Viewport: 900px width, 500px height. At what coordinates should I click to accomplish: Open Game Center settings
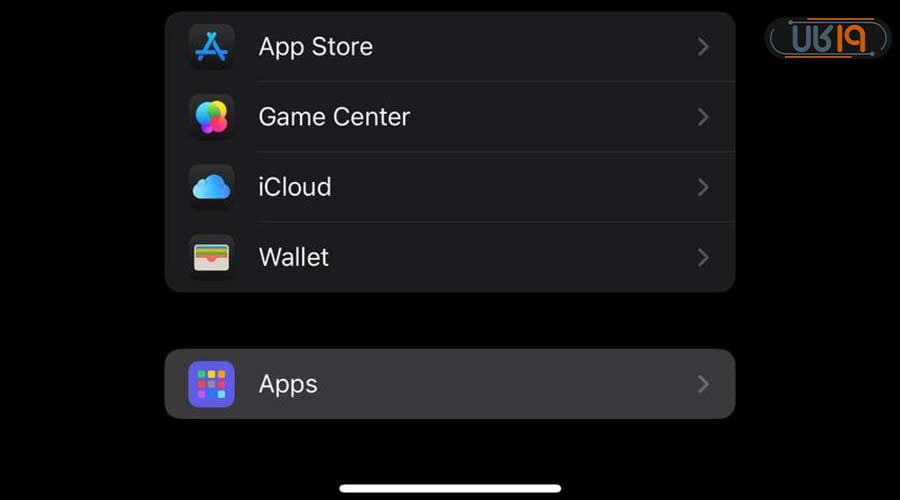tap(449, 117)
